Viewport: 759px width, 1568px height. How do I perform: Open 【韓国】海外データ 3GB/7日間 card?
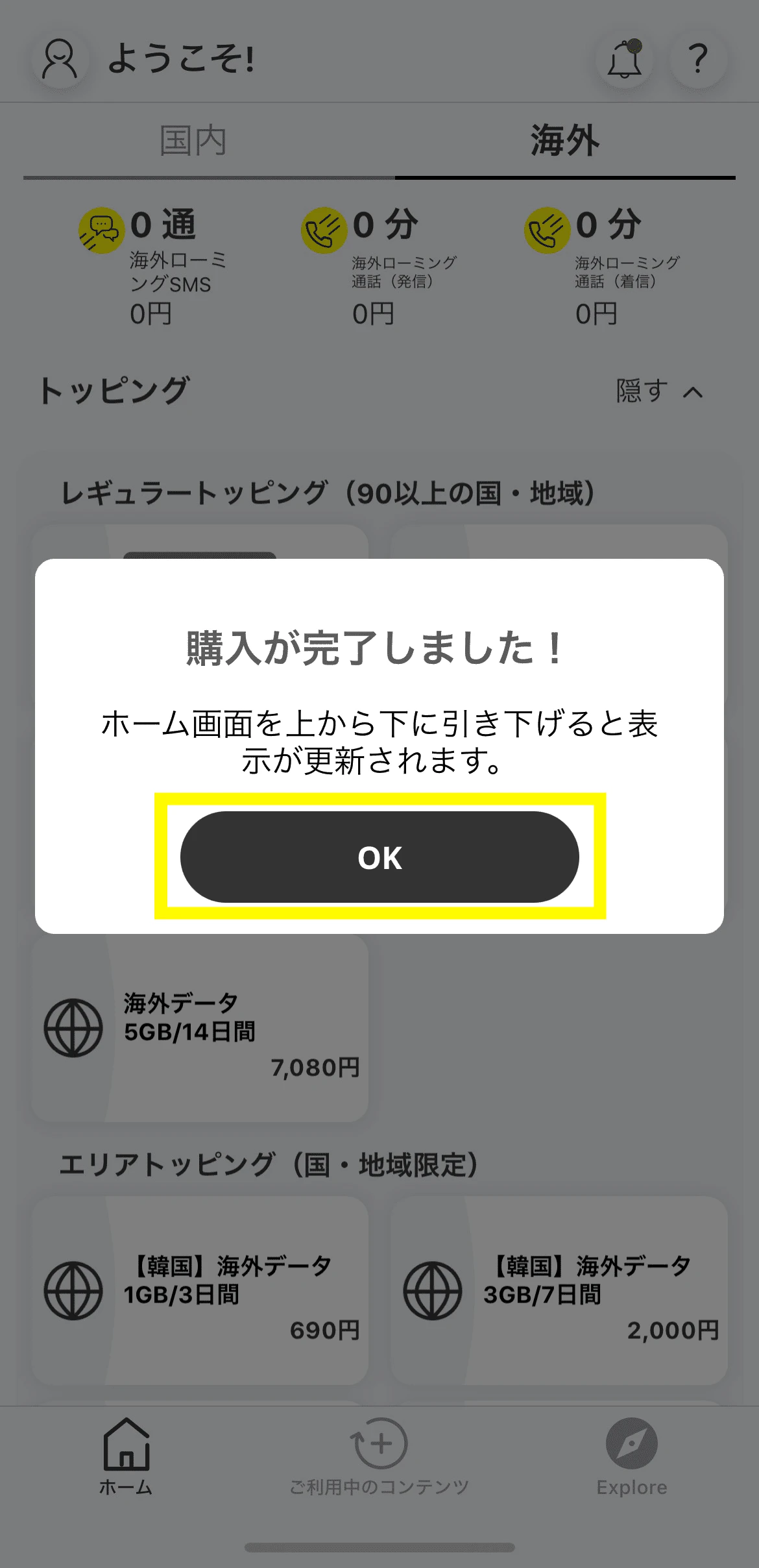(x=559, y=1290)
